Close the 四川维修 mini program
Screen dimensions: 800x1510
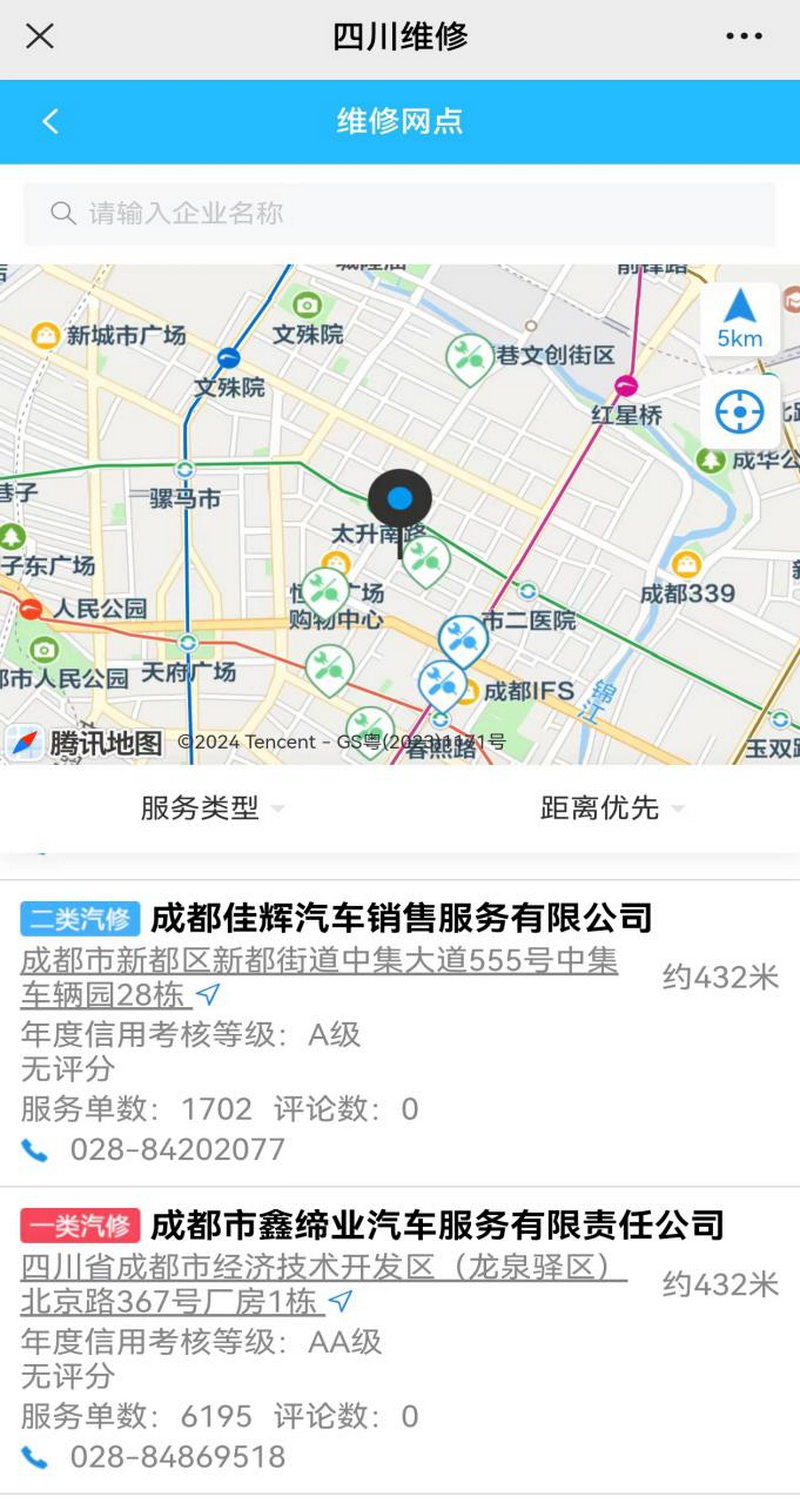click(39, 37)
